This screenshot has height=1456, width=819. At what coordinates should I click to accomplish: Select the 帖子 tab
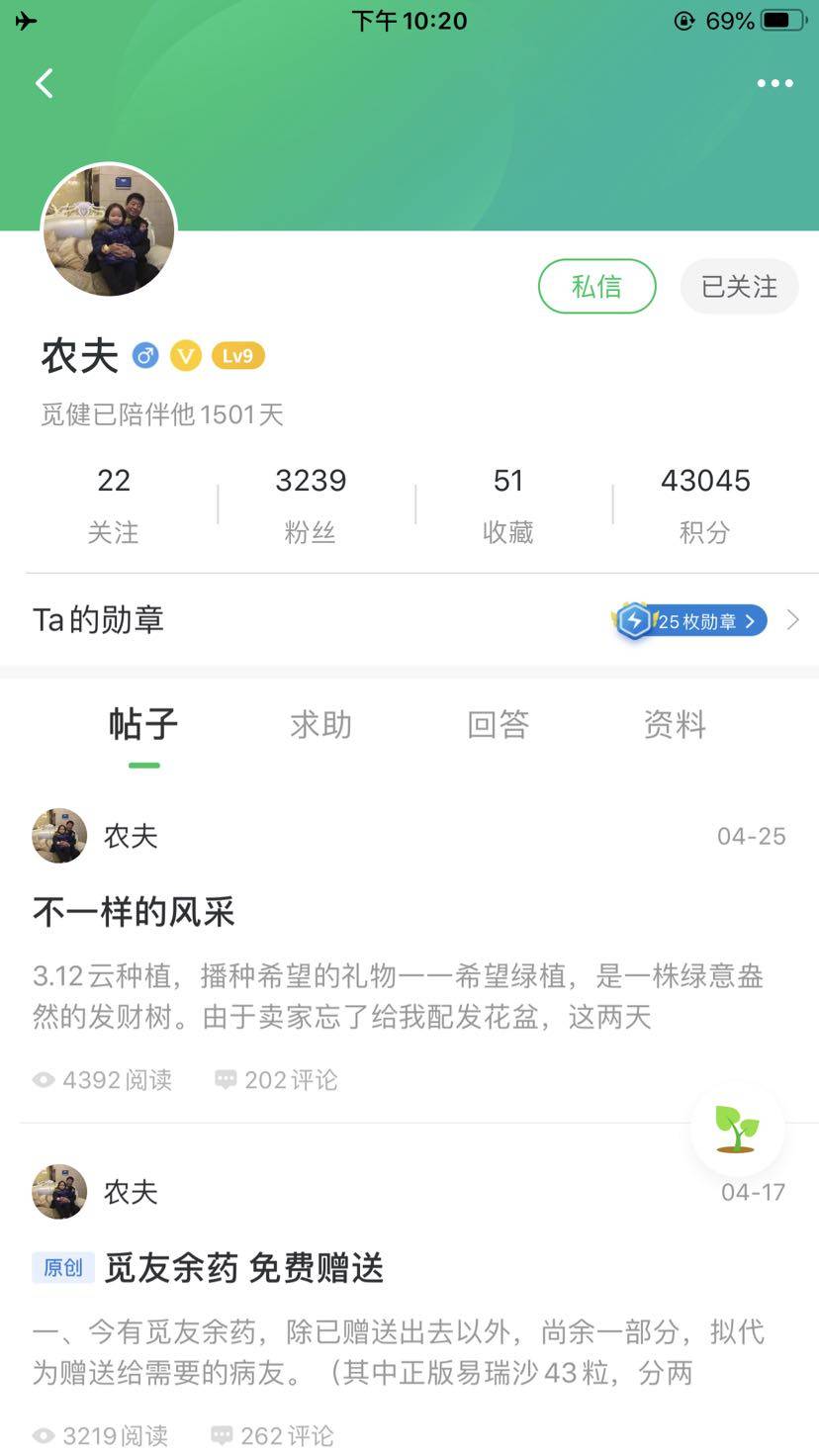click(x=143, y=725)
